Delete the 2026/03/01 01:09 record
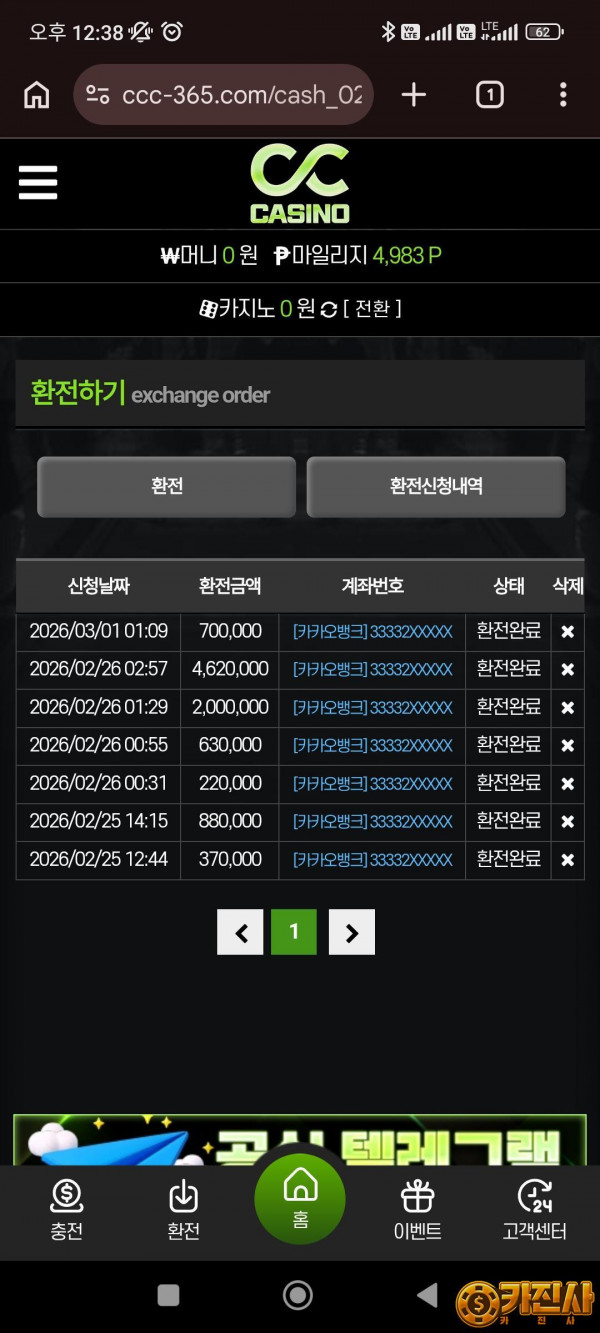Screen dimensions: 600x1333 coord(567,632)
